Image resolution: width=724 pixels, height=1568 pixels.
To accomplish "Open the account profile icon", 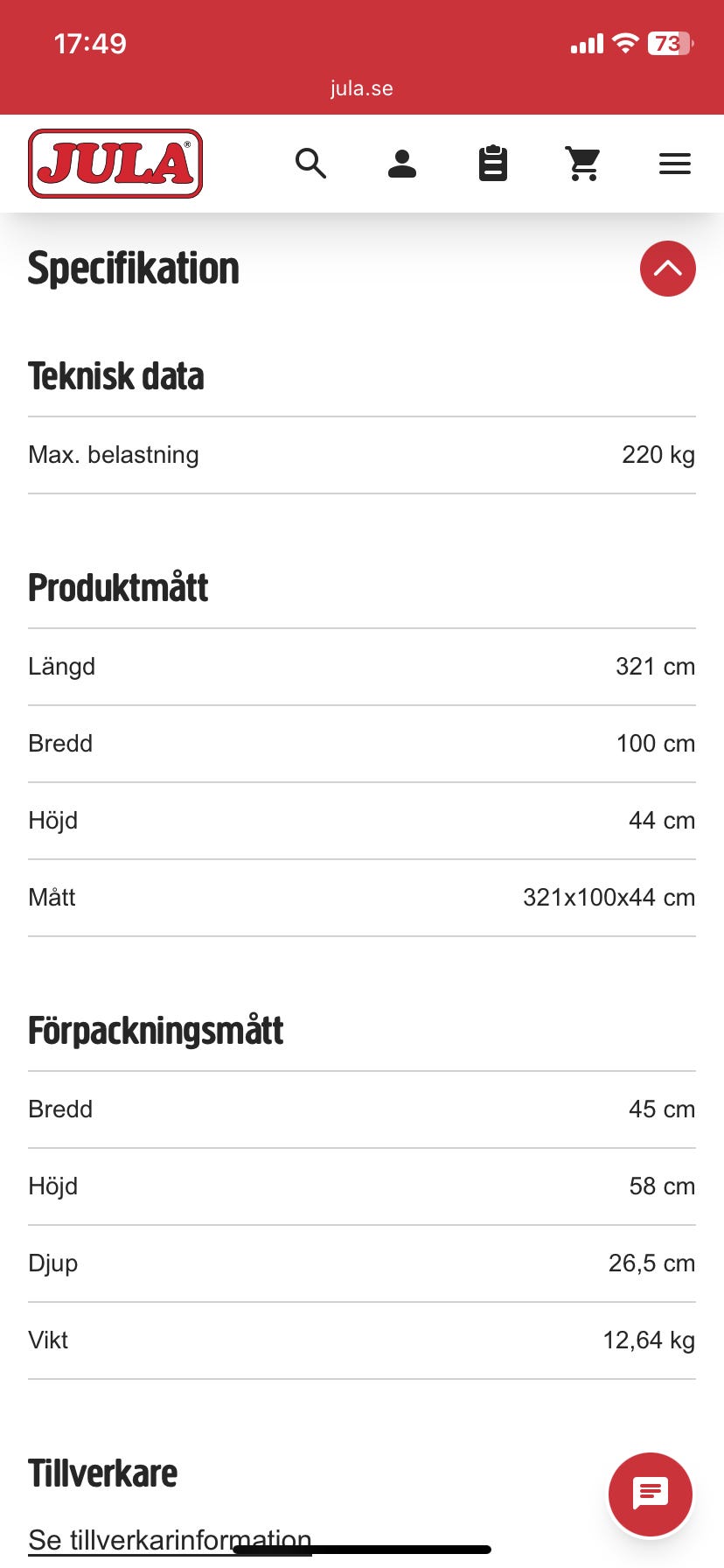I will pos(402,164).
